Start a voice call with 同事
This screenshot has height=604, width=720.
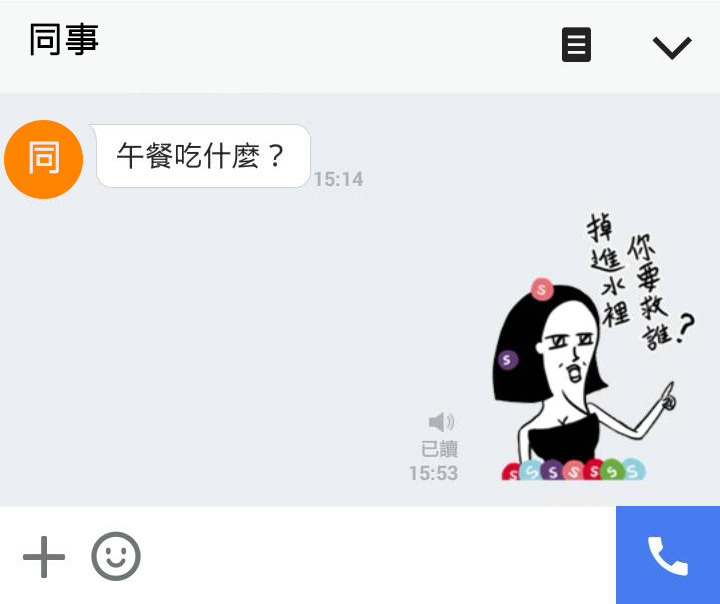[x=667, y=555]
